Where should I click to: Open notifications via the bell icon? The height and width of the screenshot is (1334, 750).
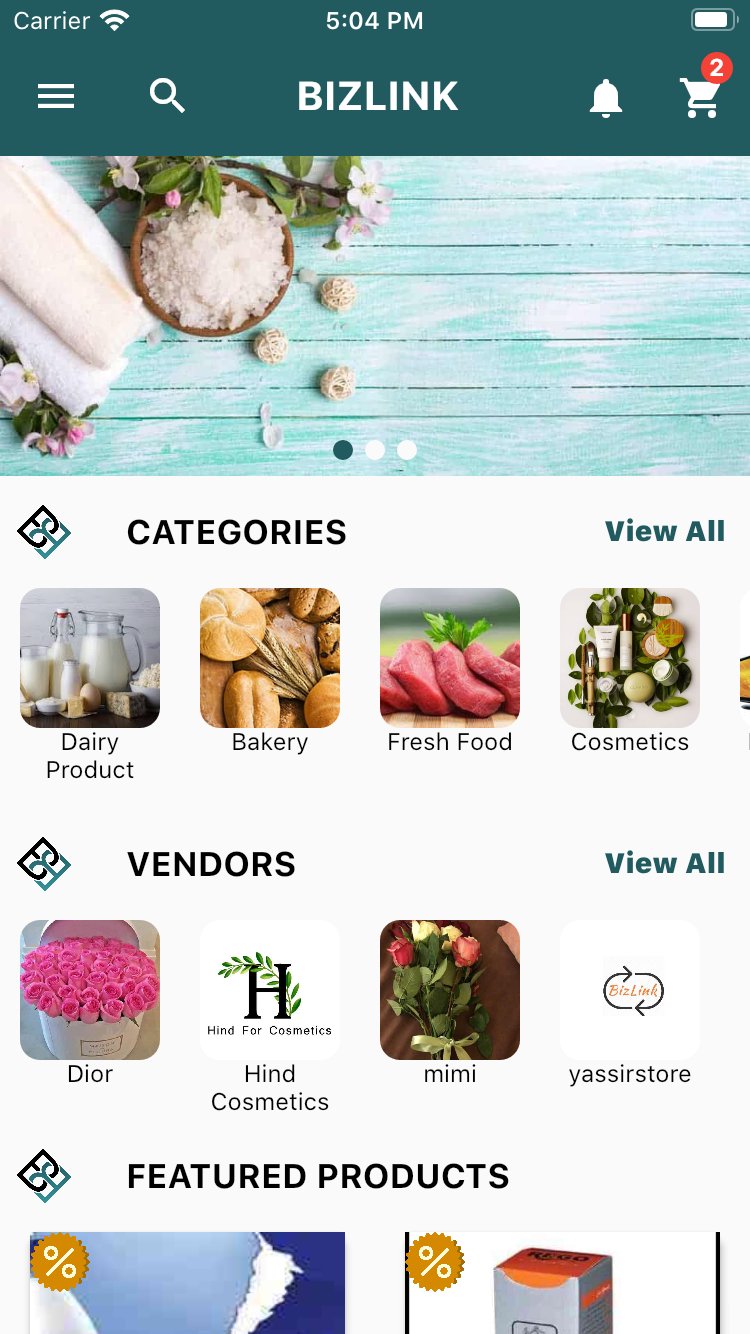607,97
